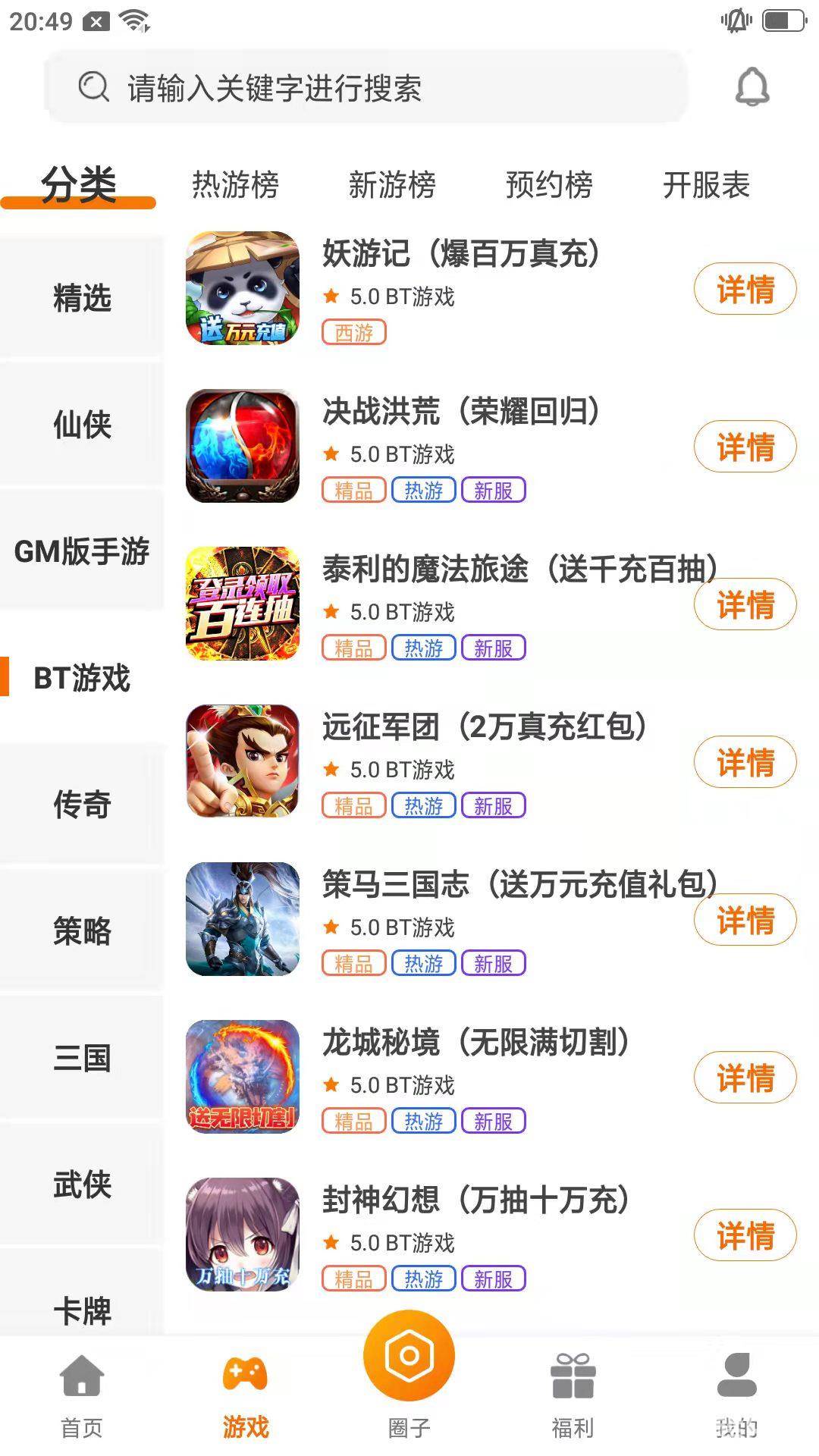Tap the 首页 home icon in bottom bar
This screenshot has width=819, height=1456.
click(81, 1380)
